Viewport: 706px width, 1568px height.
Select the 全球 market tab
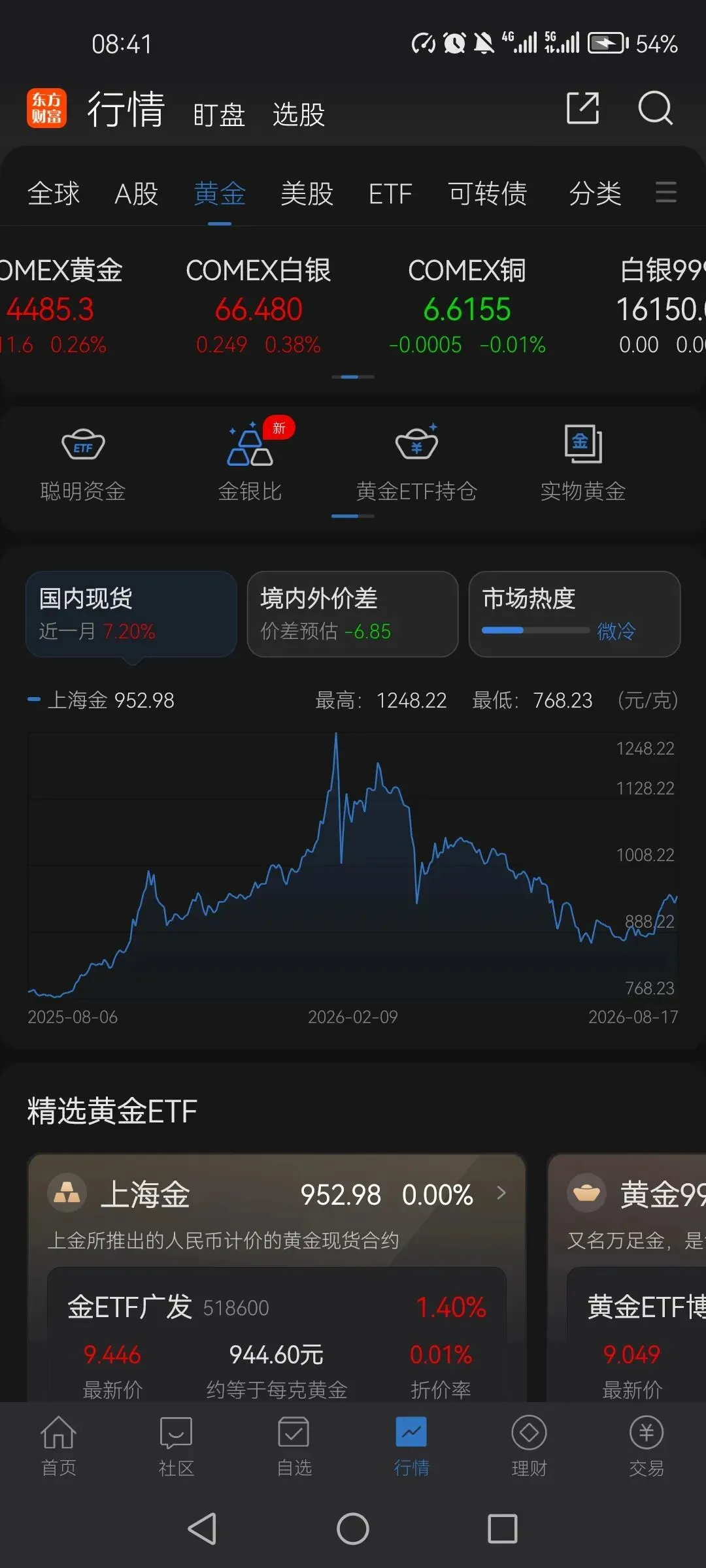pos(54,193)
